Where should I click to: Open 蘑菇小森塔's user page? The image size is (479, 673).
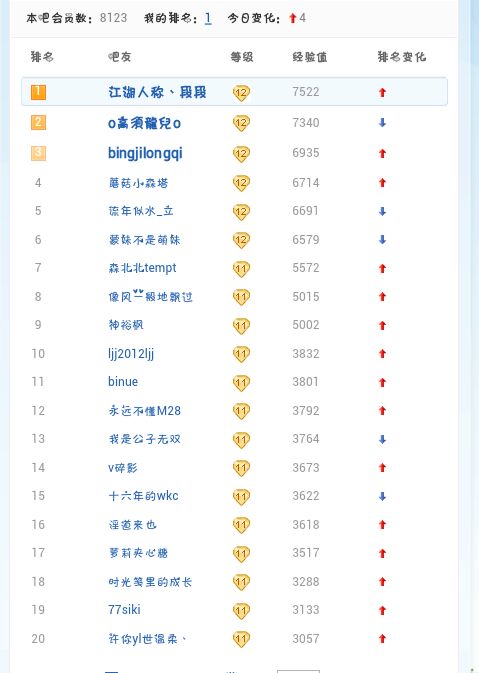pos(138,183)
